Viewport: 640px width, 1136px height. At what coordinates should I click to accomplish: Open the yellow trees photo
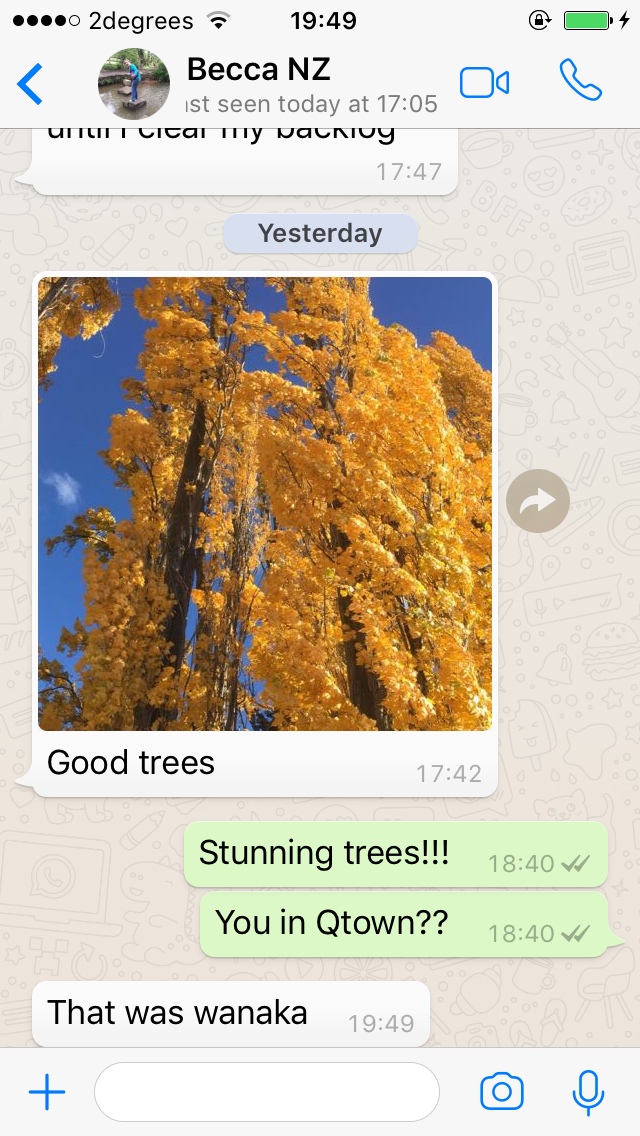point(265,503)
